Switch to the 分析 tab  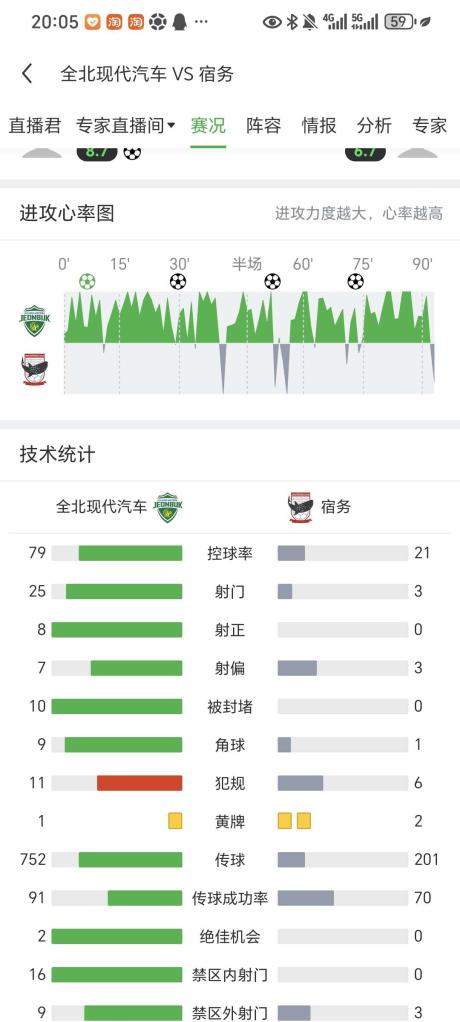[x=375, y=125]
